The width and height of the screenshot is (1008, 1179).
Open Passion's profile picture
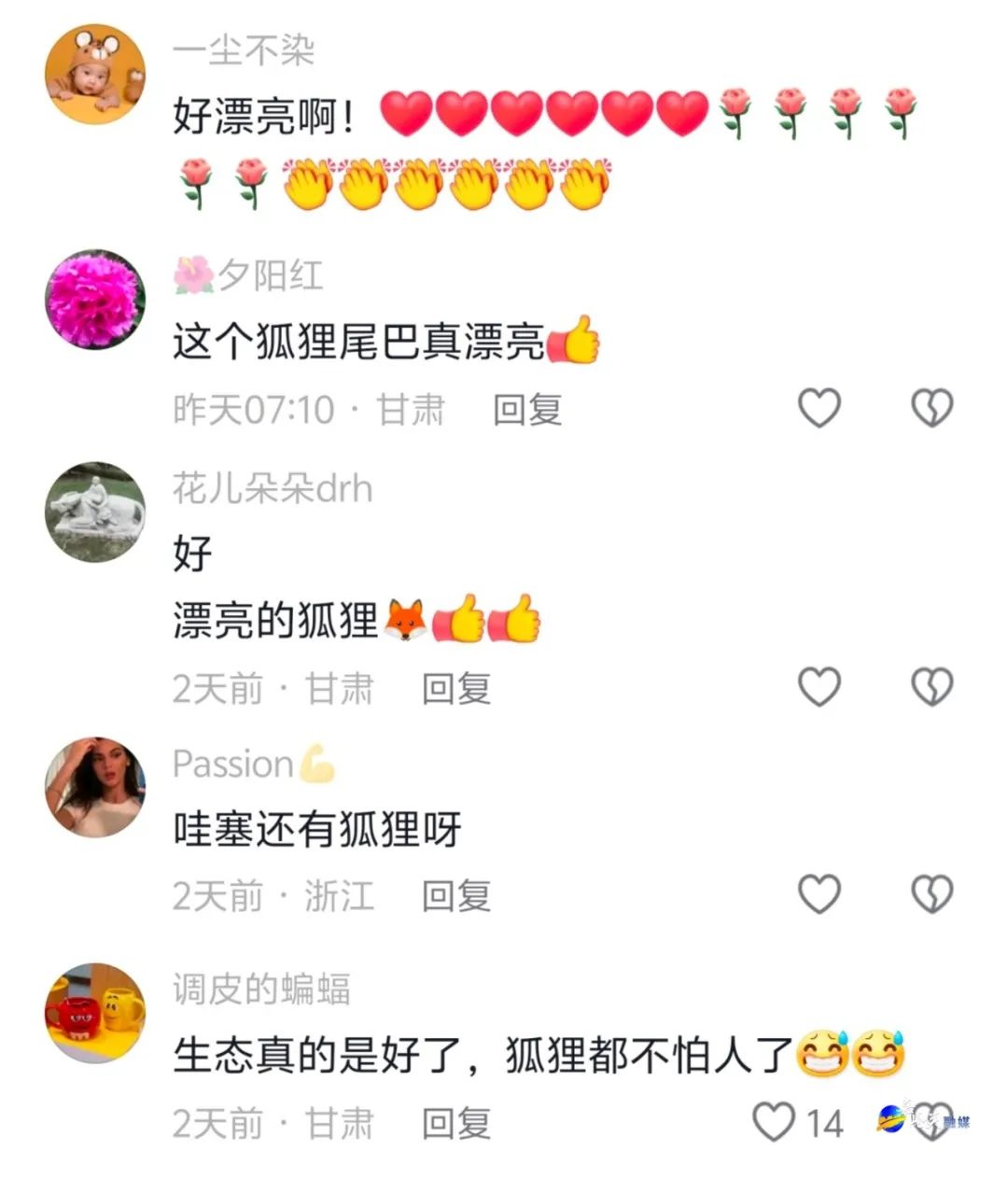click(95, 786)
